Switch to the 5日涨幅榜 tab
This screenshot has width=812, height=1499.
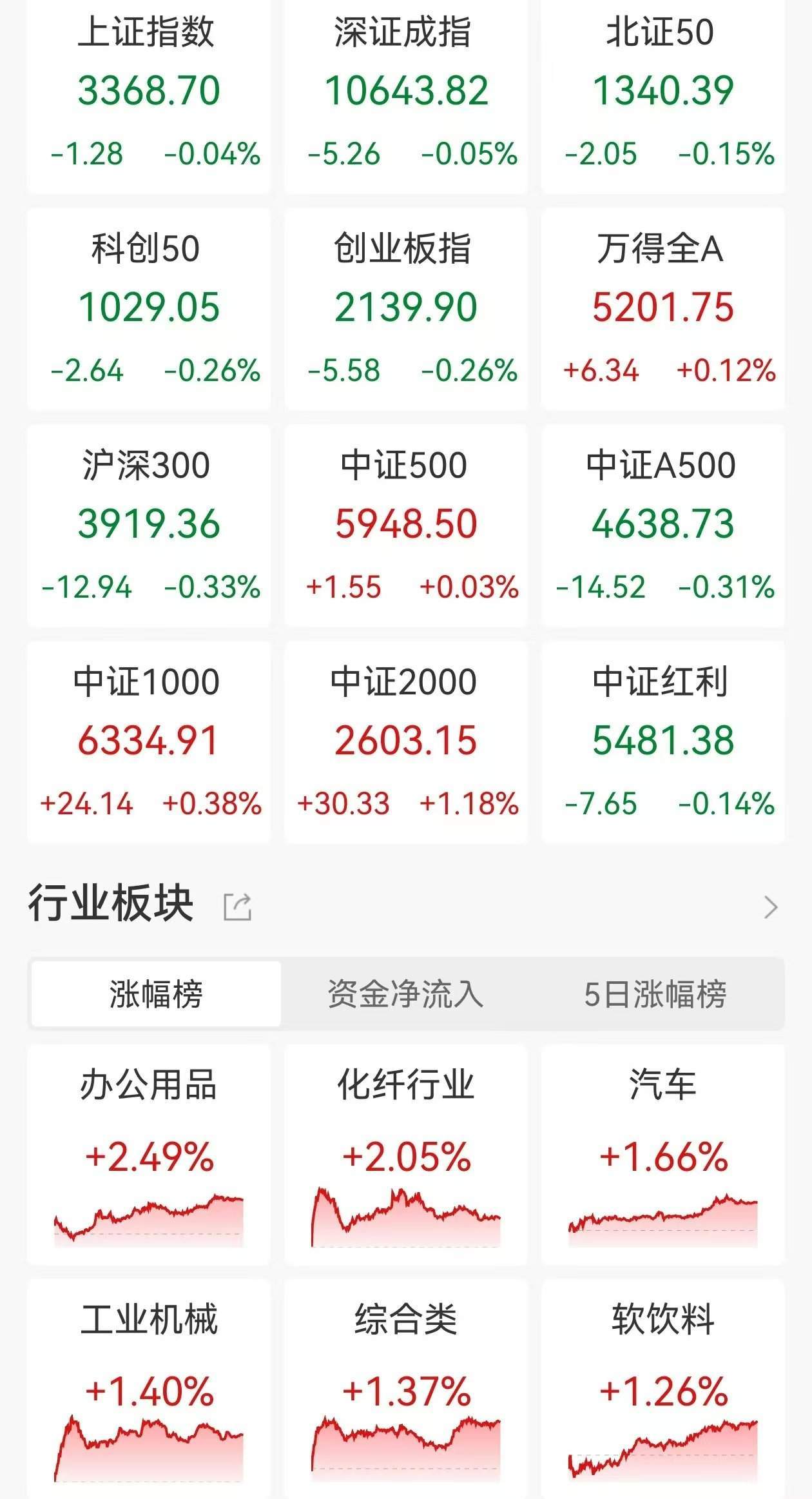[x=655, y=994]
